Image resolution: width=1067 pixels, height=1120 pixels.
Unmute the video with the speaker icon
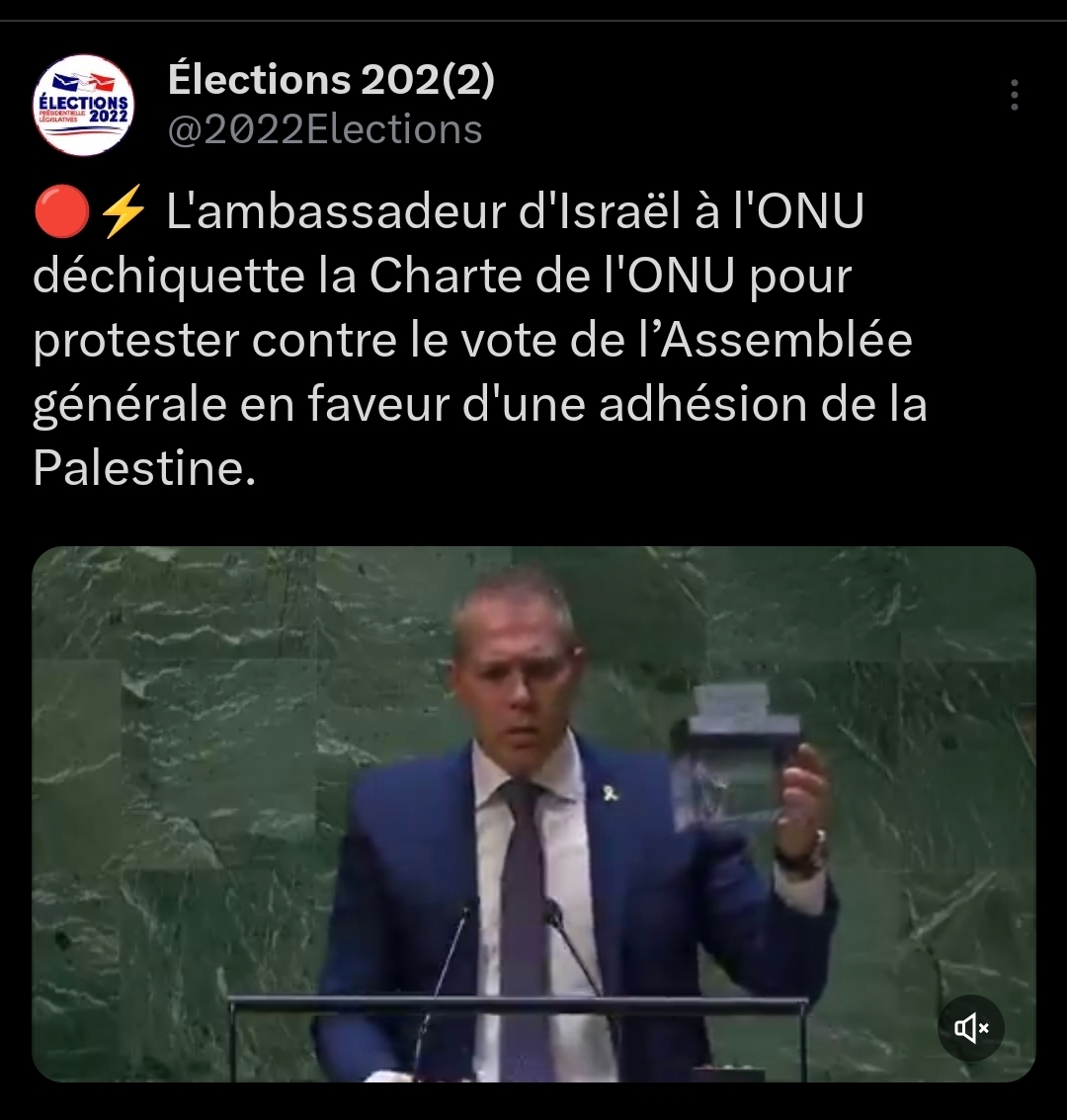(x=971, y=1028)
